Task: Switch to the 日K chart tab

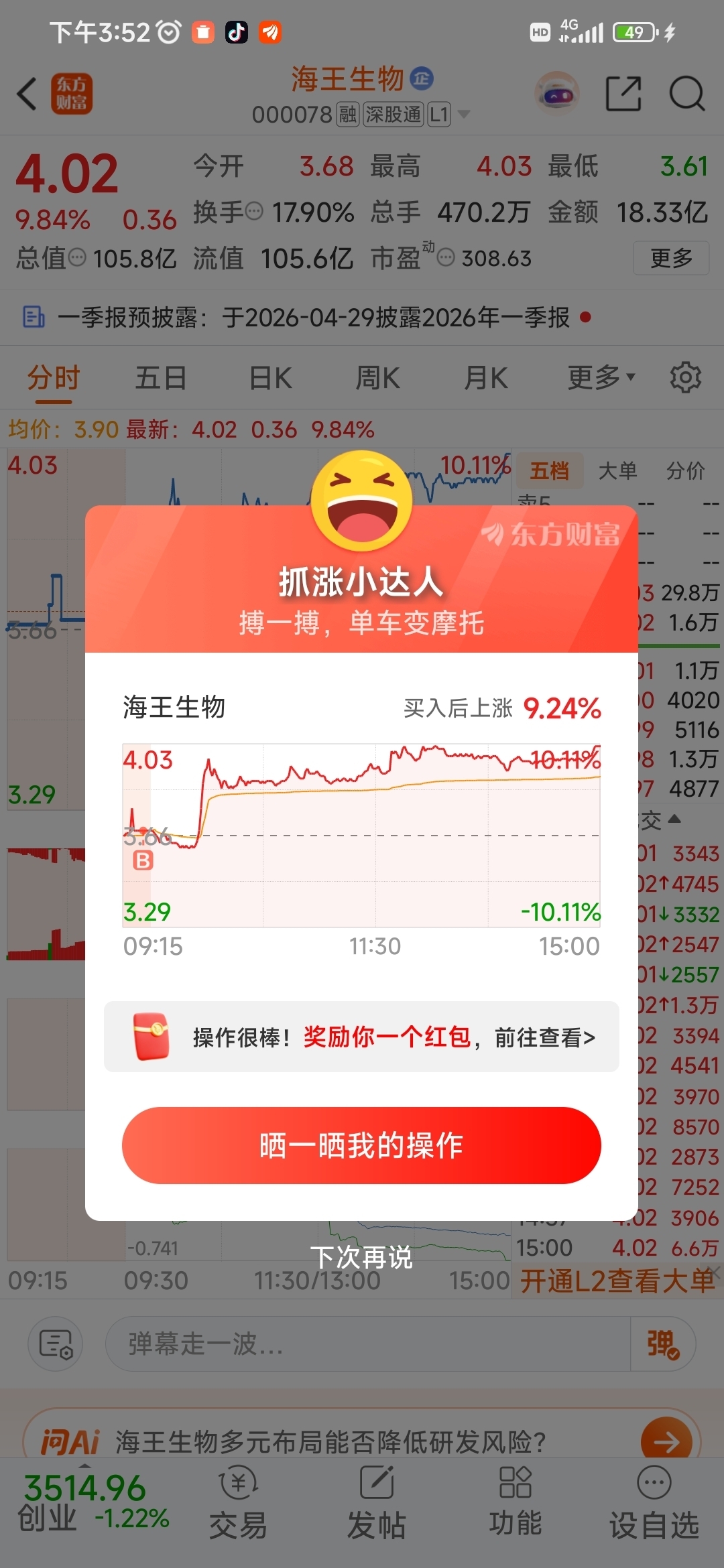Action: (270, 378)
